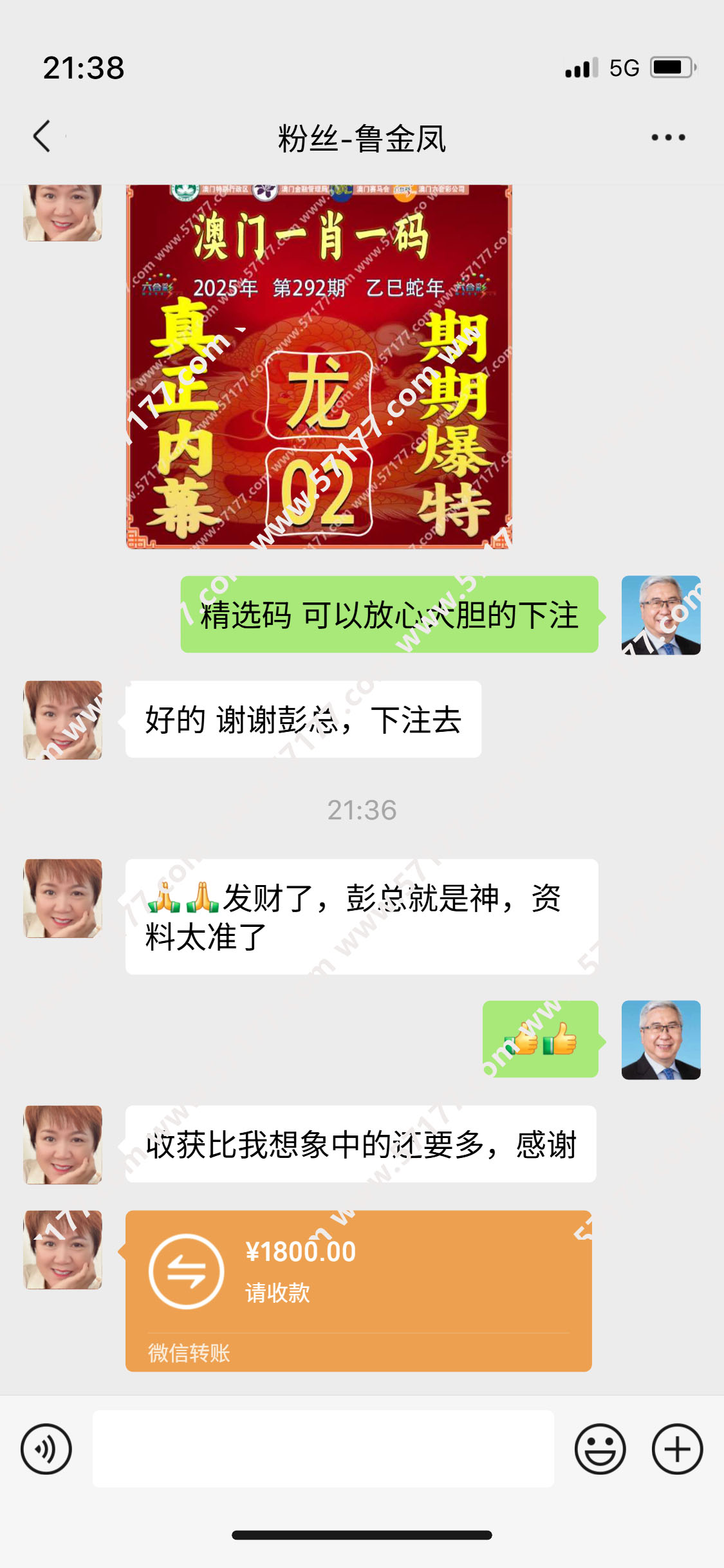Open the emoji picker
724x1568 pixels.
pos(600,1449)
